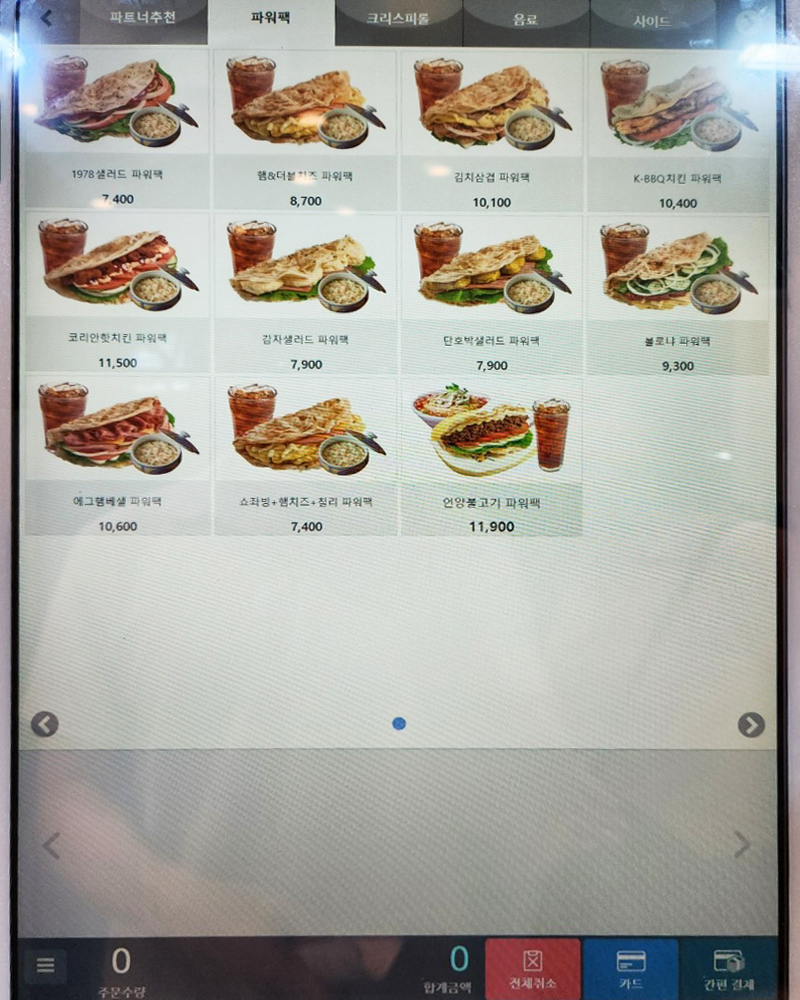Pick the 코리안핫치킨 파워팩
The image size is (800, 1000).
tap(118, 292)
